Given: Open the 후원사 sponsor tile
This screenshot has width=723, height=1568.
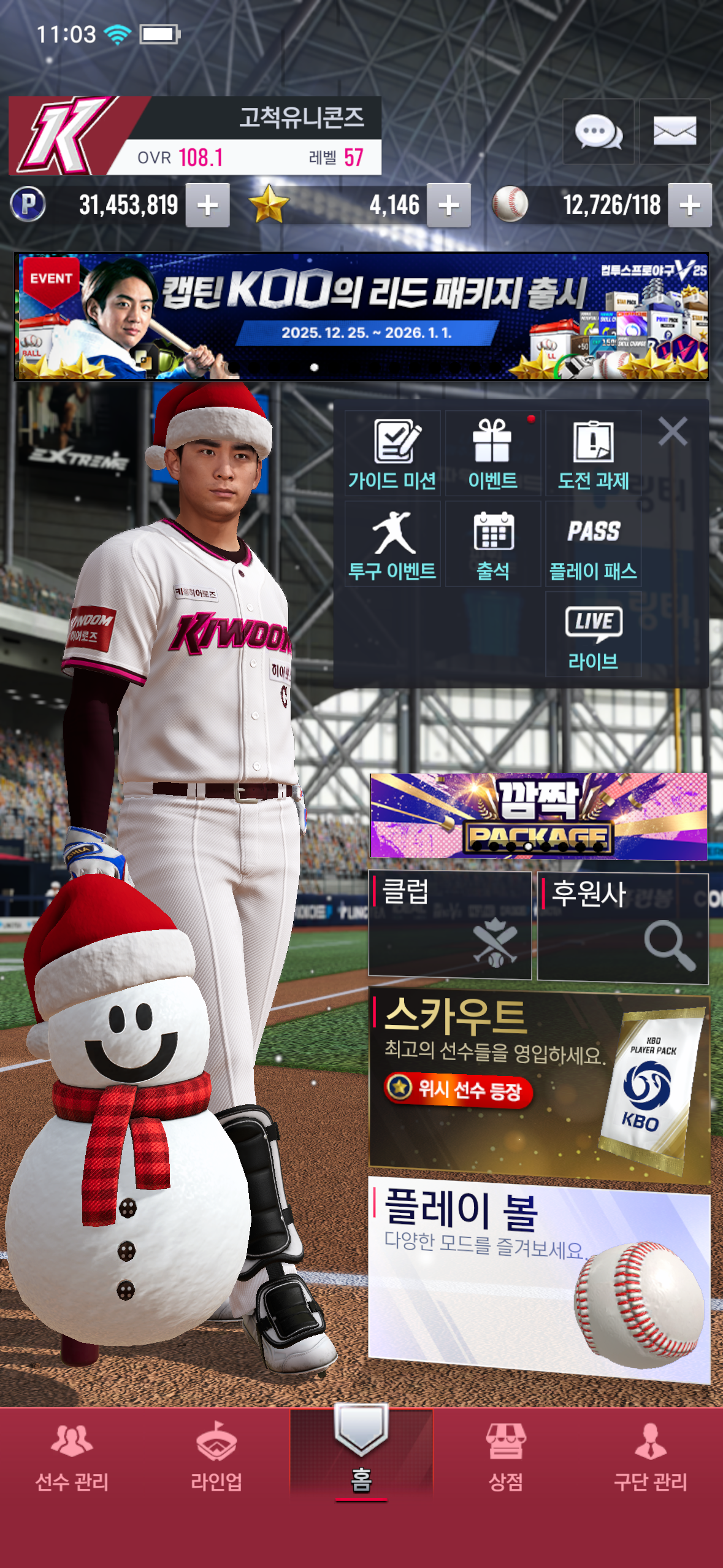Looking at the screenshot, I should coord(622,928).
